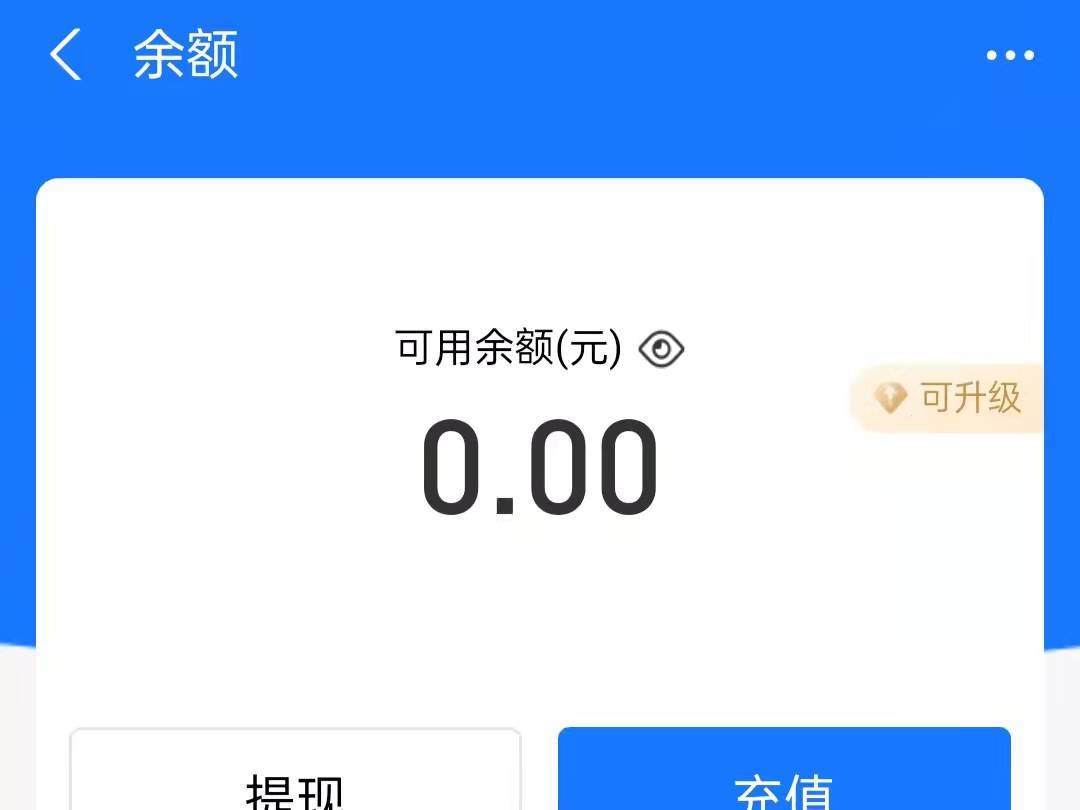Go back from the 余额 page
This screenshot has width=1080, height=810.
[x=66, y=55]
